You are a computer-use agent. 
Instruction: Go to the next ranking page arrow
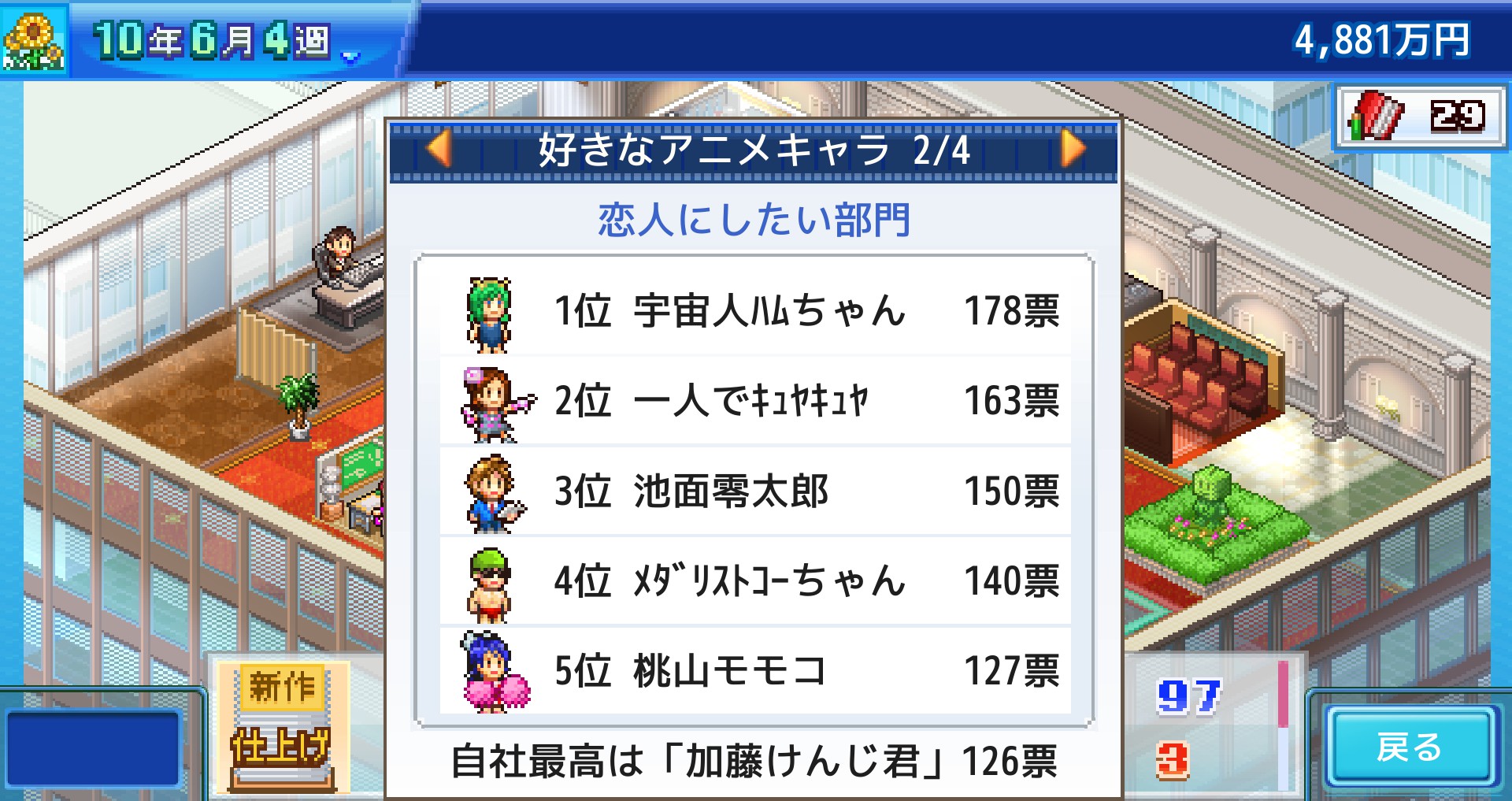coord(1073,149)
